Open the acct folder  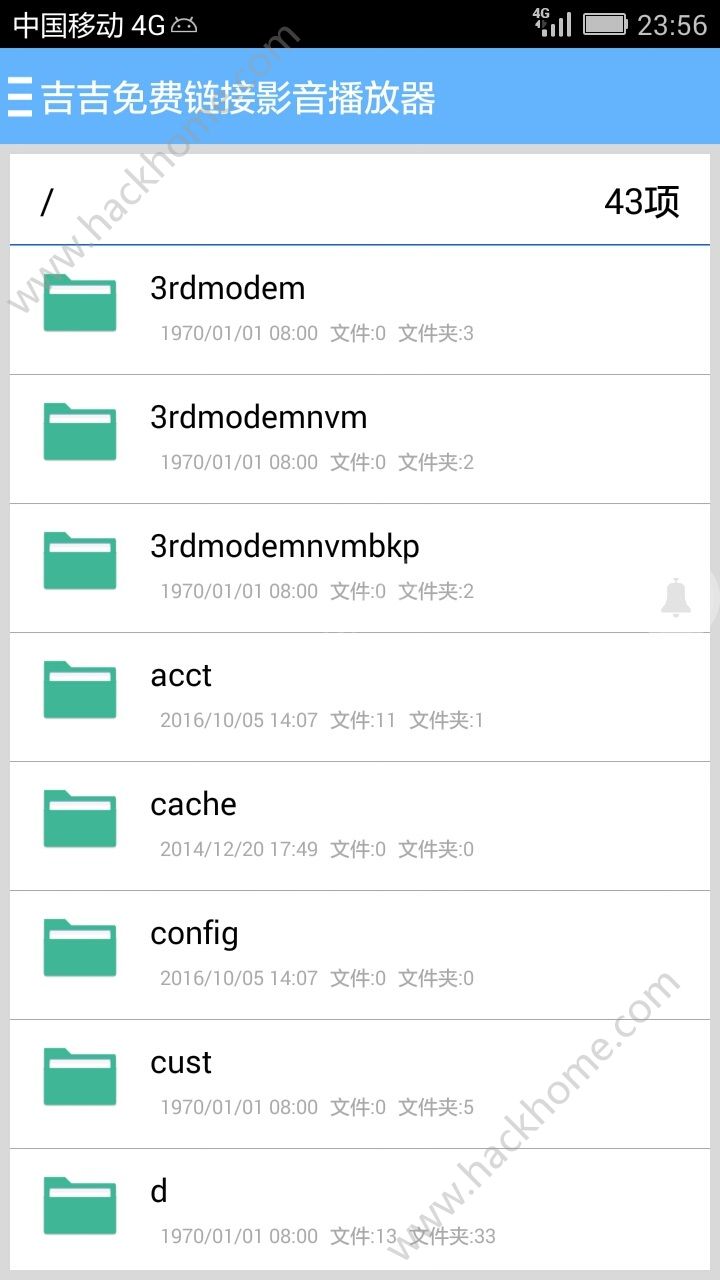tap(360, 697)
